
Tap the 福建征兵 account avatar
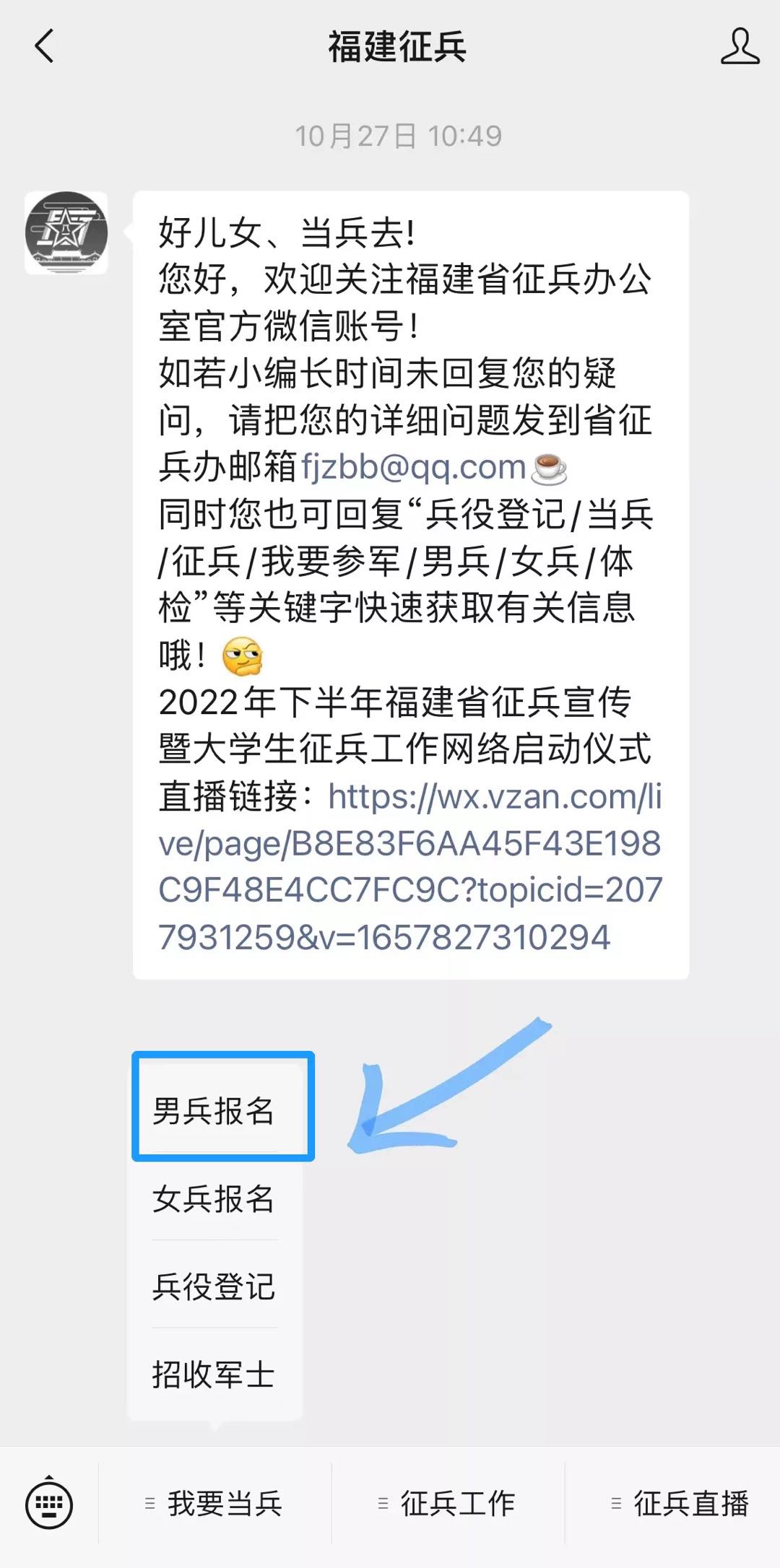click(x=66, y=232)
